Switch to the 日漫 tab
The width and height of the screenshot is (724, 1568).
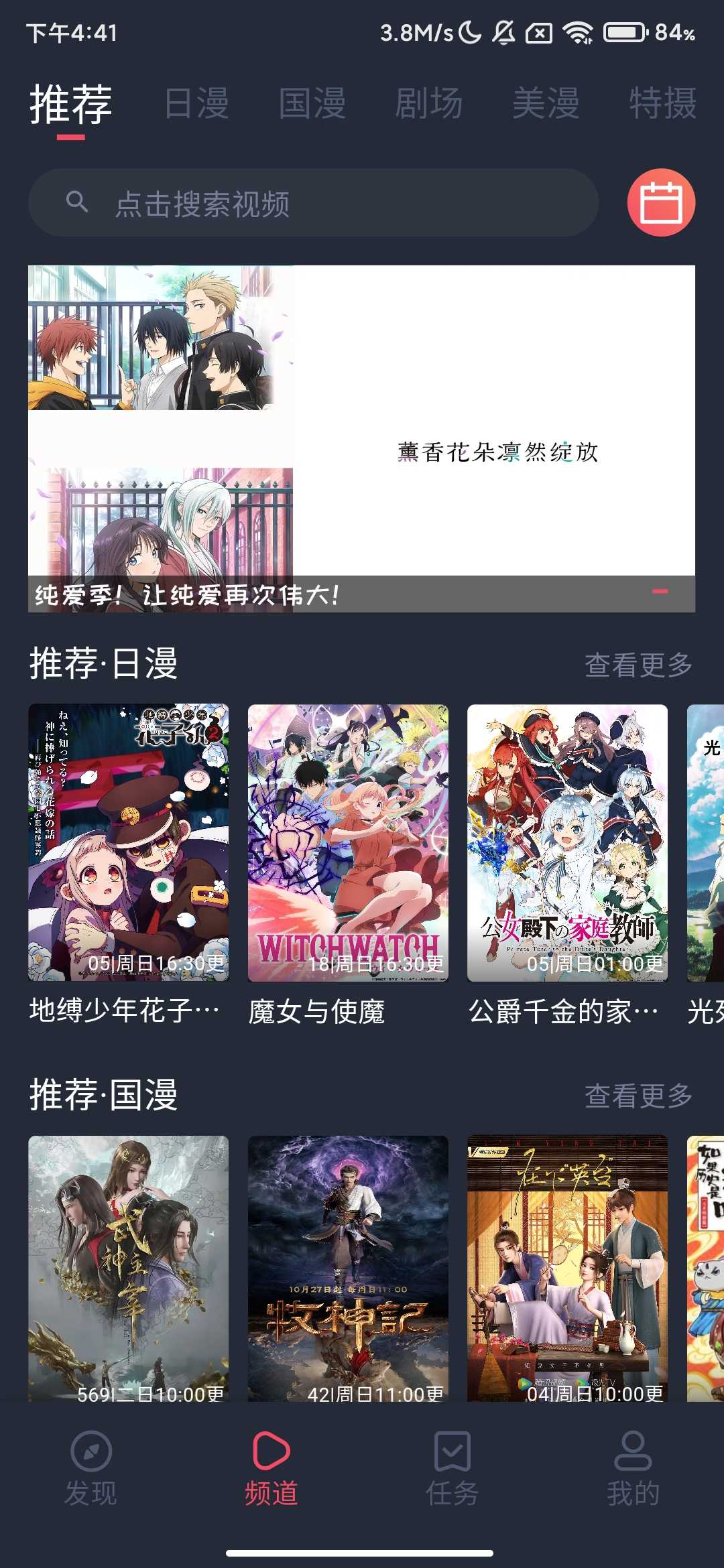[196, 104]
